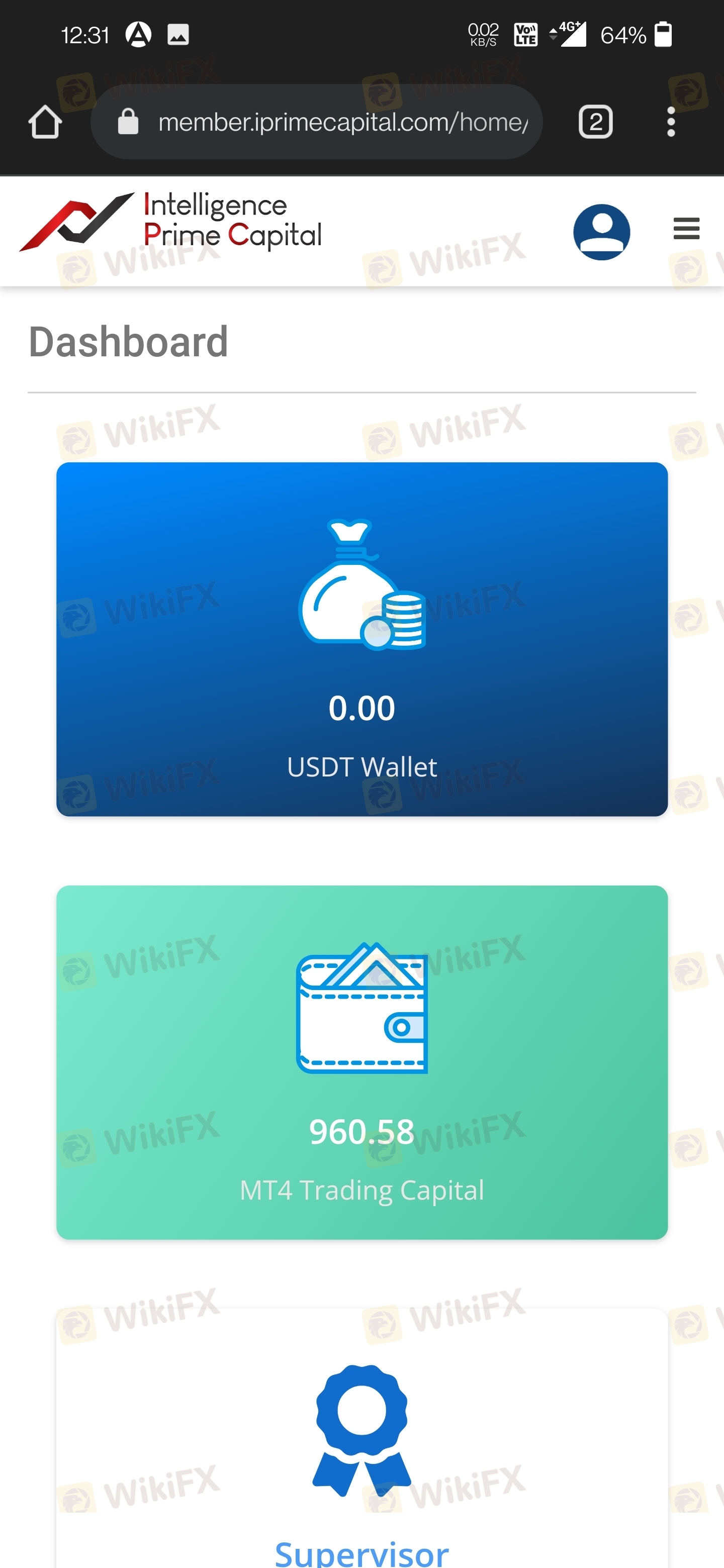
Task: Open the hamburger navigation menu
Action: pos(686,229)
